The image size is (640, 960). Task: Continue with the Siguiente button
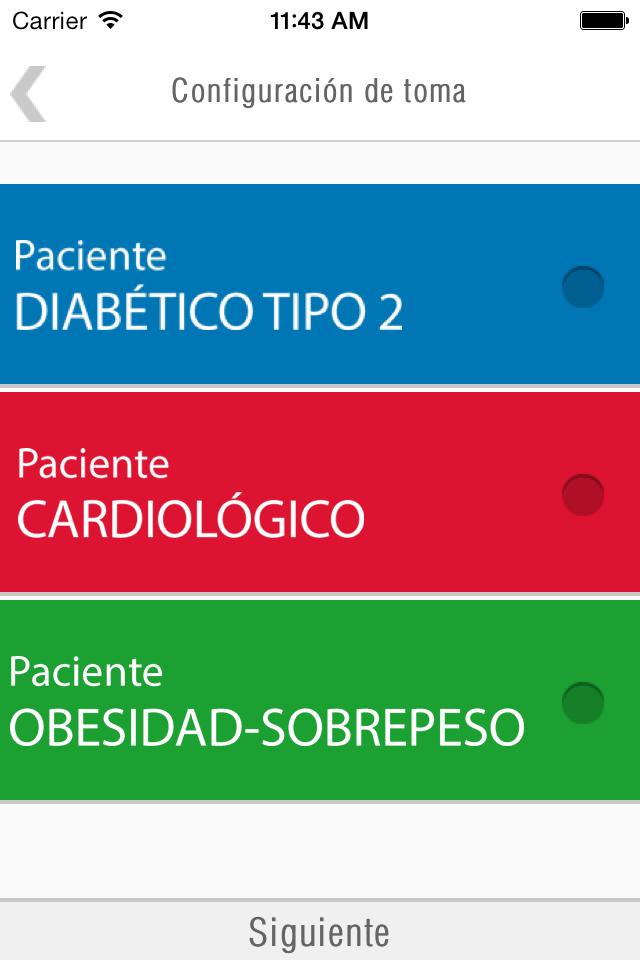coord(320,932)
